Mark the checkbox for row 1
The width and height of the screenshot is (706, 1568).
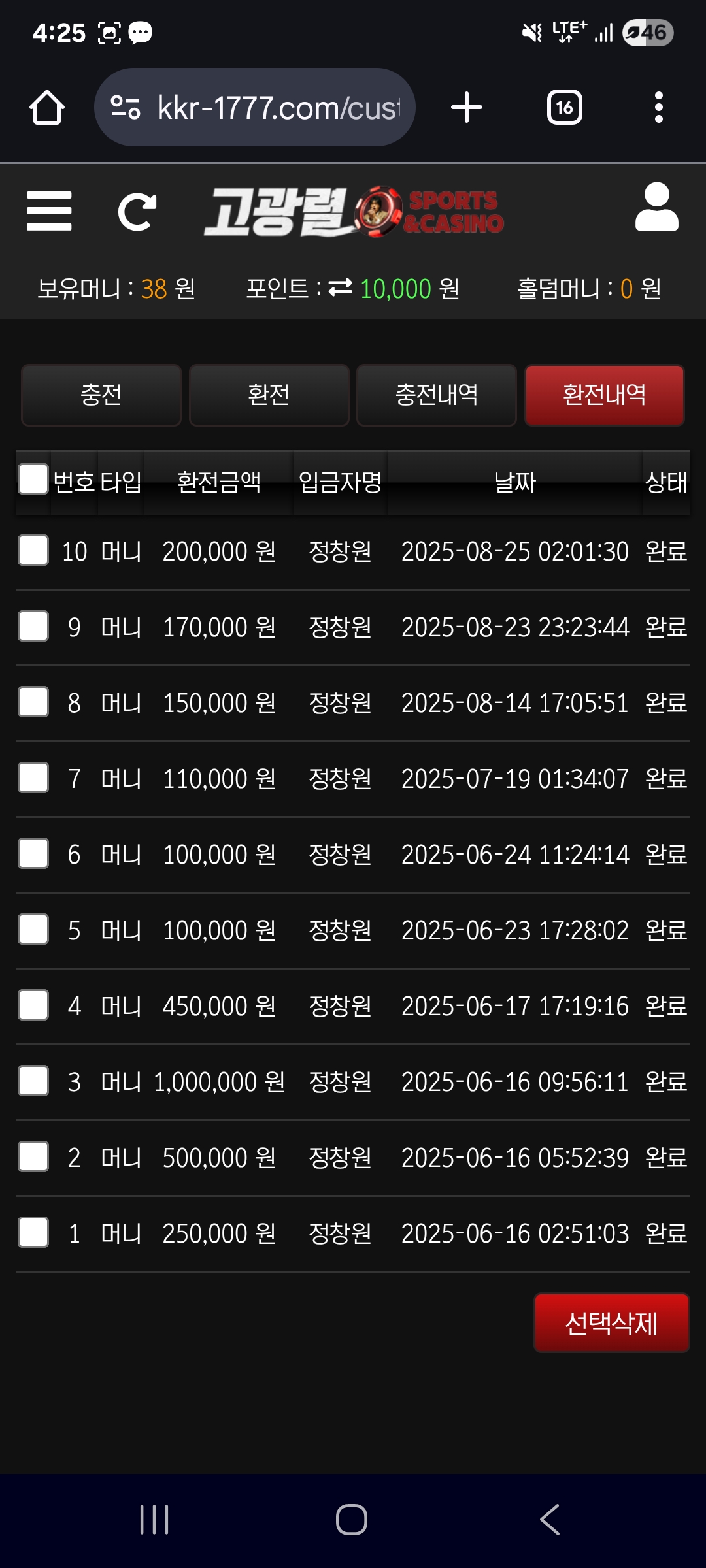(x=33, y=1232)
